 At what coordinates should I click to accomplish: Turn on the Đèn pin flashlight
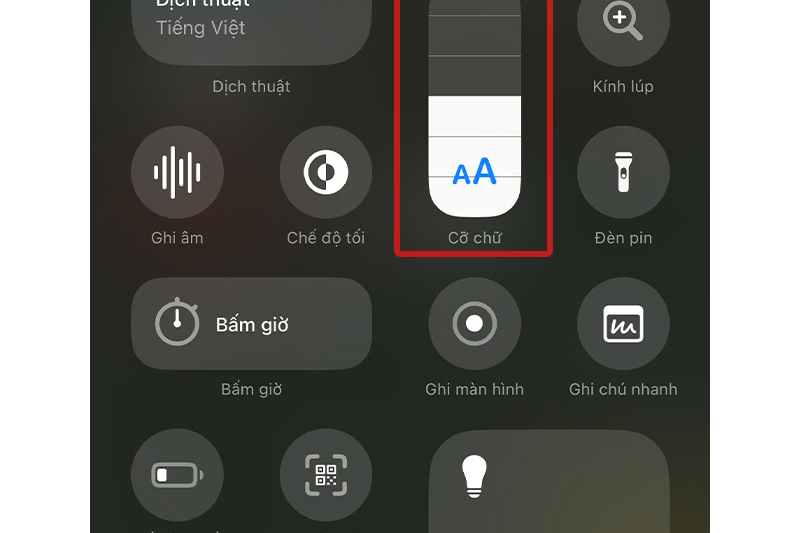623,173
